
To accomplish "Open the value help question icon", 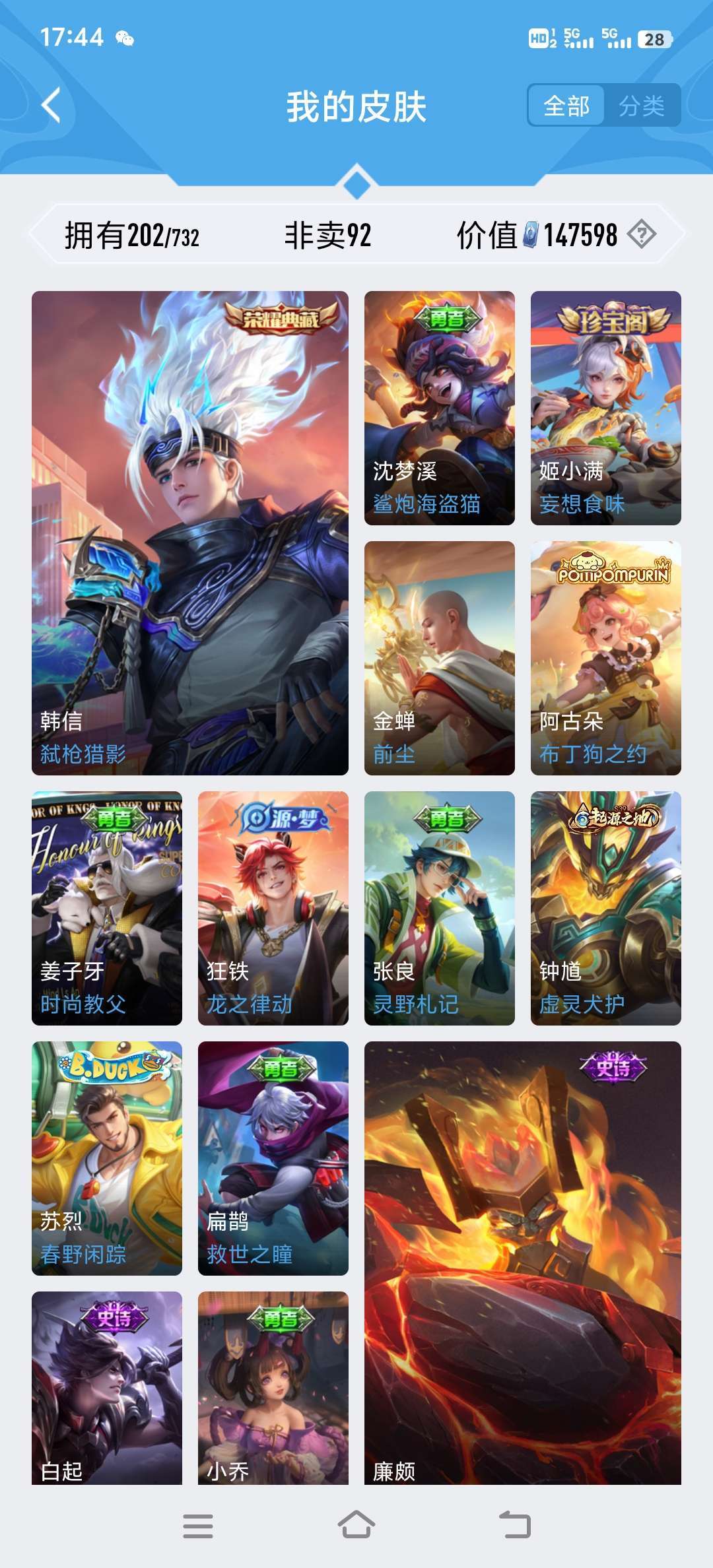I will 641,234.
